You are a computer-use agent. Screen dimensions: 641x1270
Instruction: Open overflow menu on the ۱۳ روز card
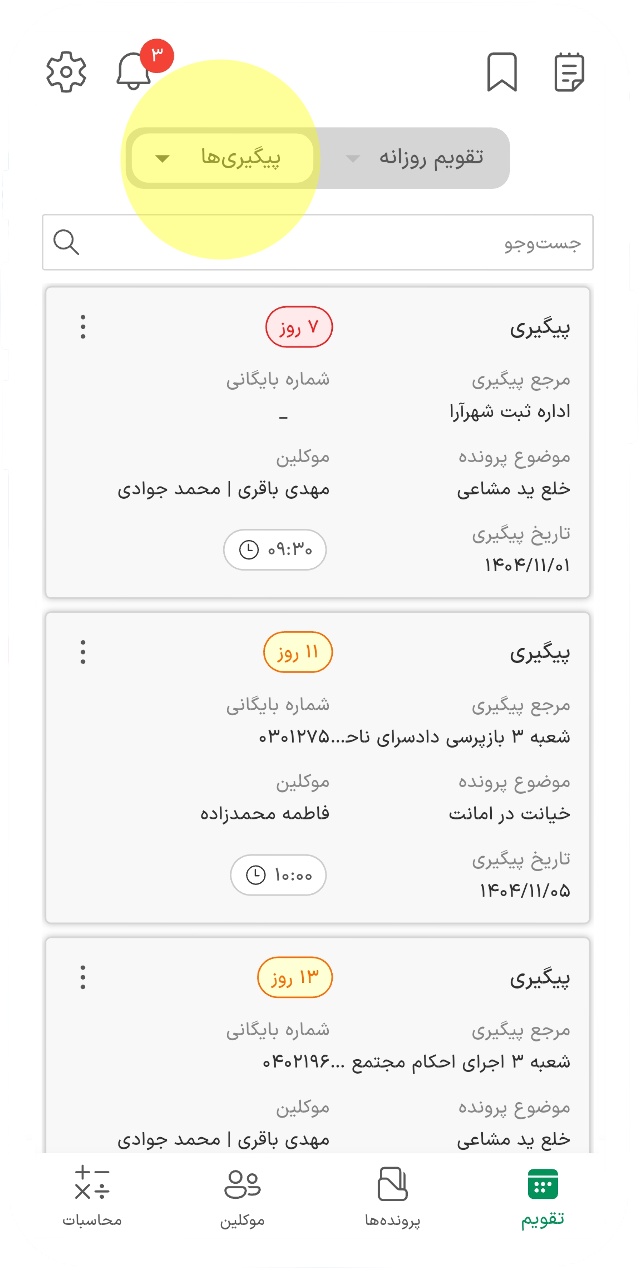pyautogui.click(x=83, y=977)
